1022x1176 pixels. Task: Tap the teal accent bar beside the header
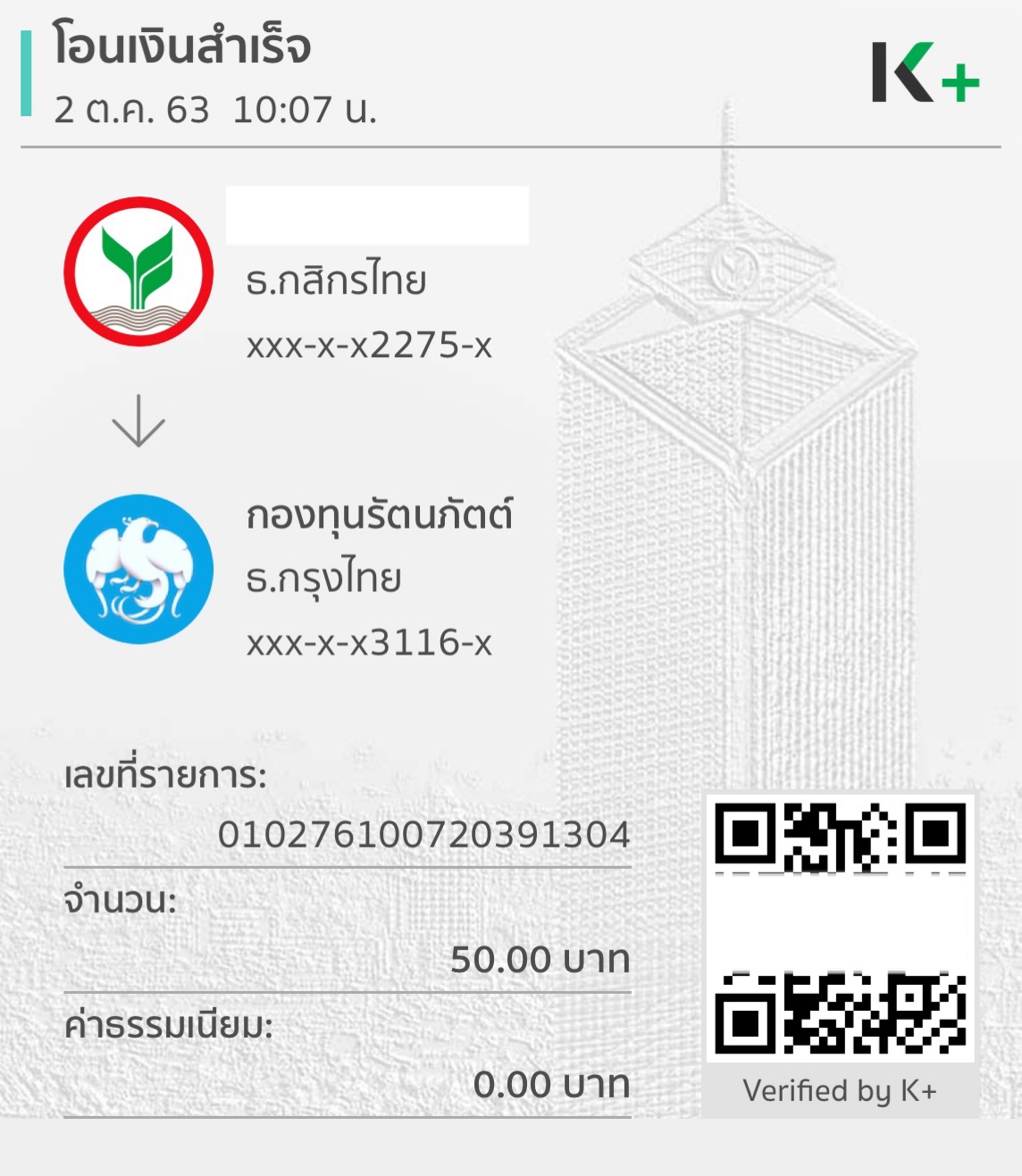click(x=27, y=71)
